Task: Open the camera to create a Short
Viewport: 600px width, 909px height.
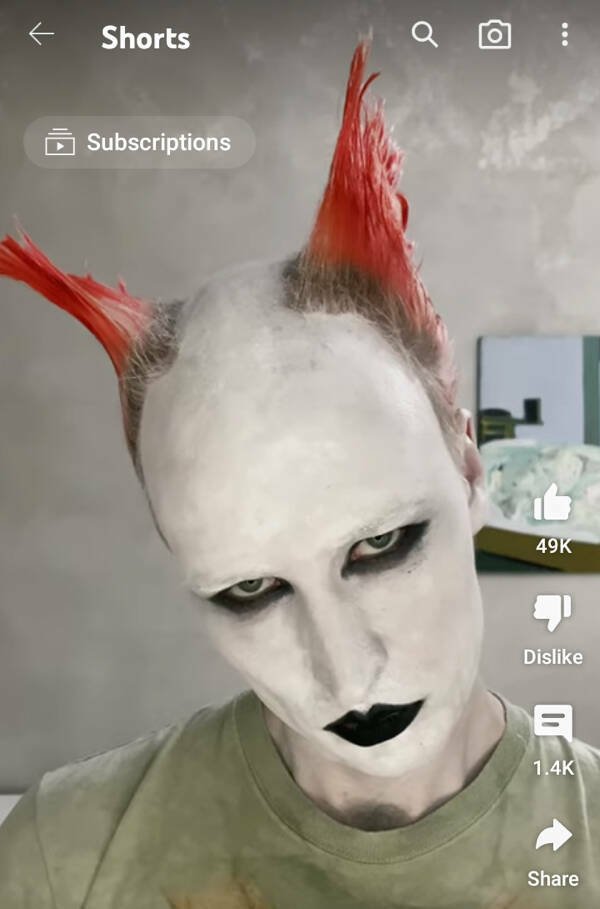Action: [x=494, y=36]
